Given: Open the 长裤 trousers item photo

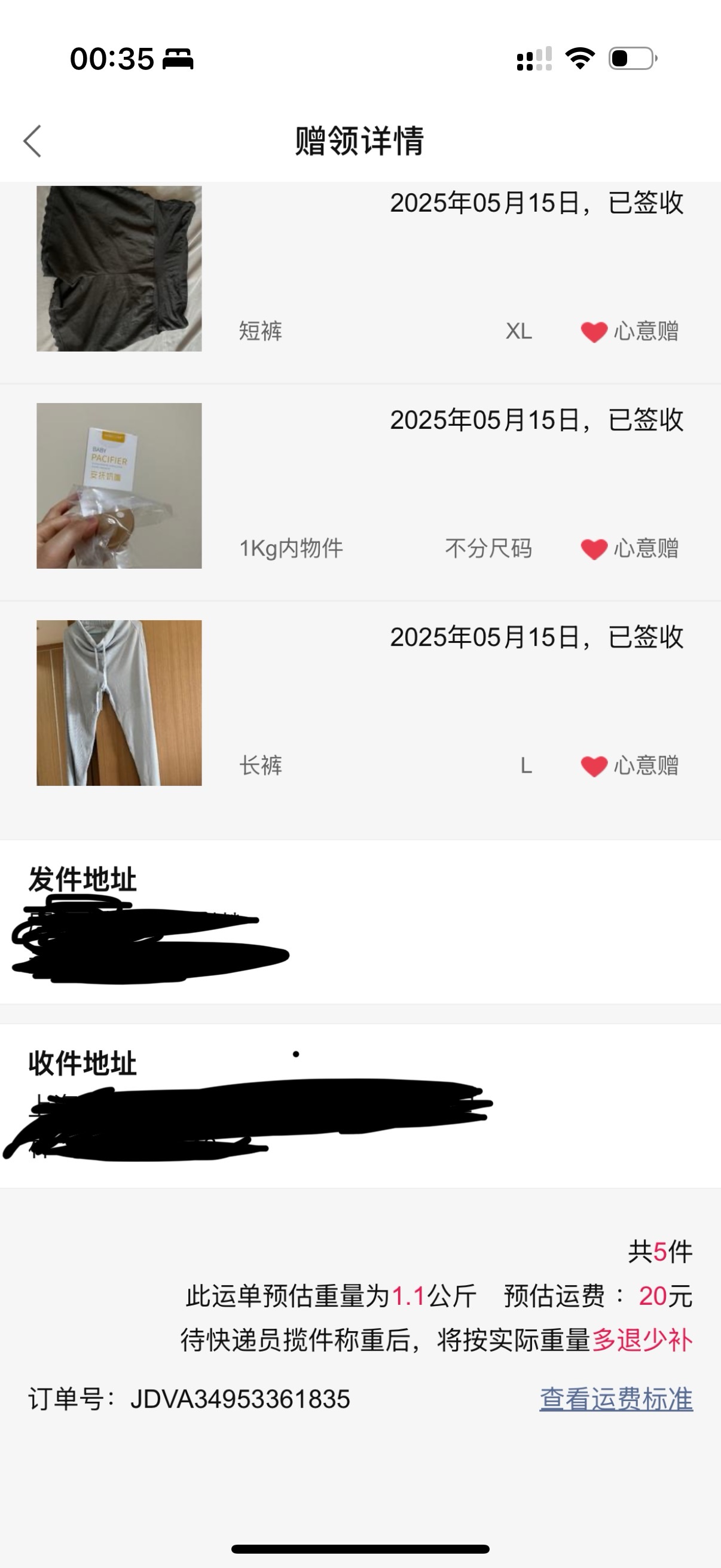Looking at the screenshot, I should (x=119, y=703).
